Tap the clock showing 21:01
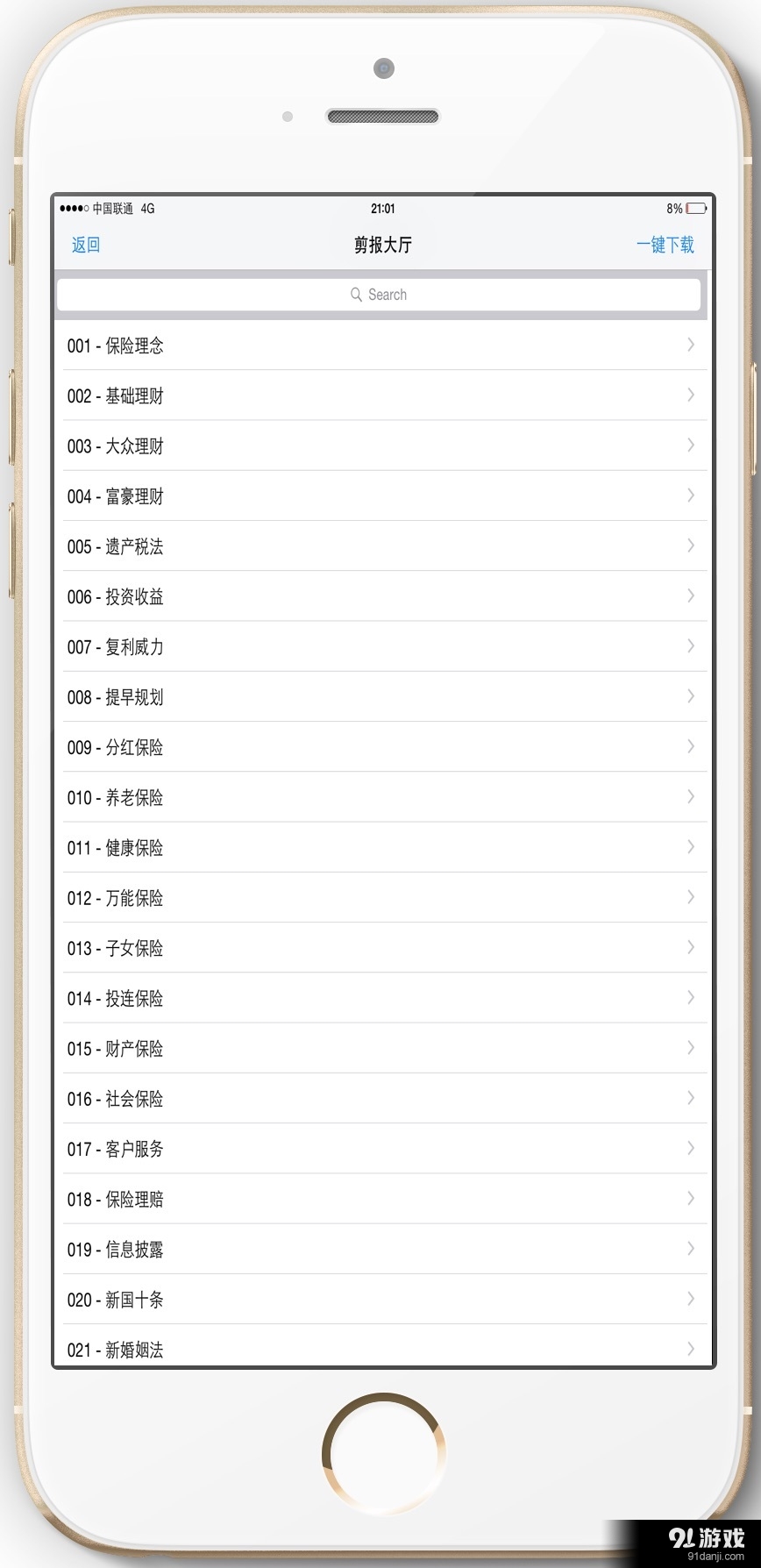 [380, 208]
